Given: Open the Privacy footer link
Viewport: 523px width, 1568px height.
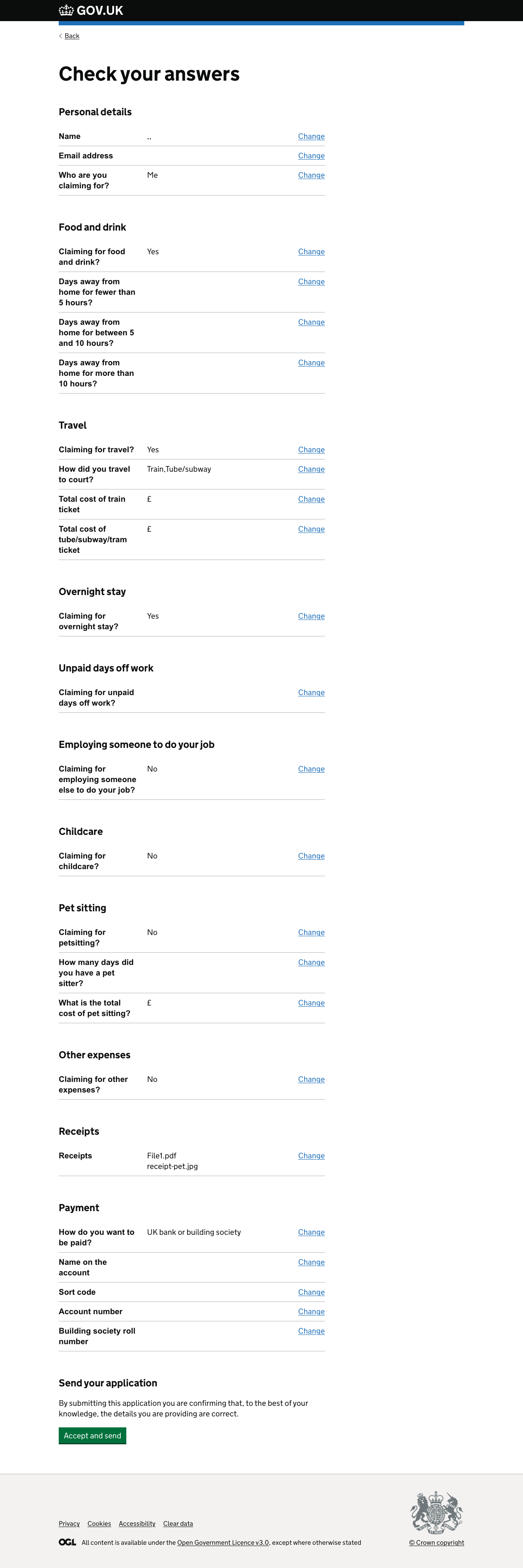Looking at the screenshot, I should (x=69, y=1524).
